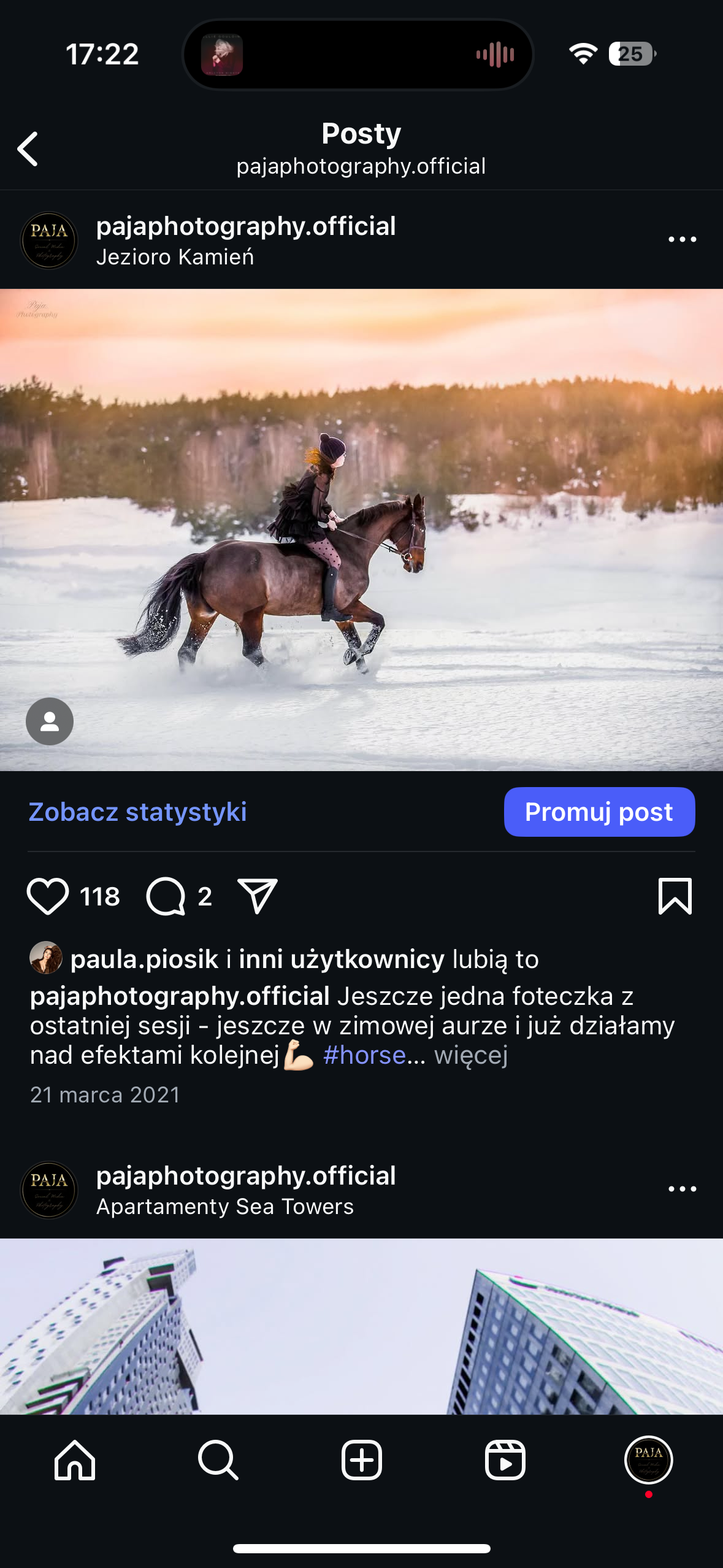View Zobacz statystyki insights
The width and height of the screenshot is (723, 1568).
[138, 812]
